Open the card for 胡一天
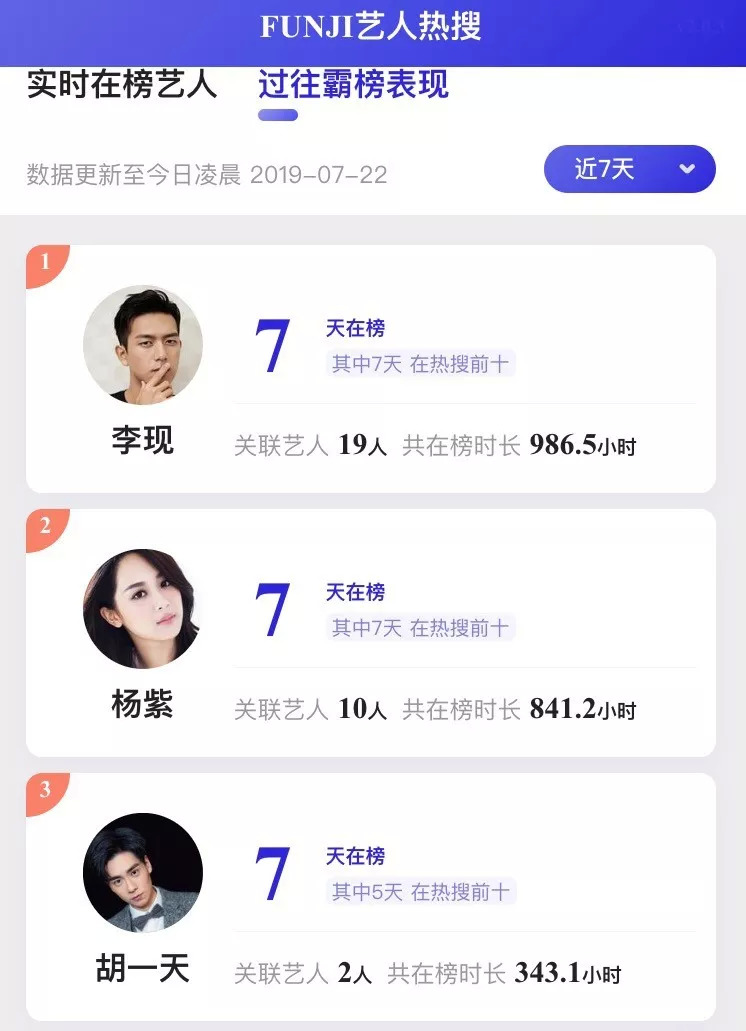The height and width of the screenshot is (1031, 746). point(371,896)
